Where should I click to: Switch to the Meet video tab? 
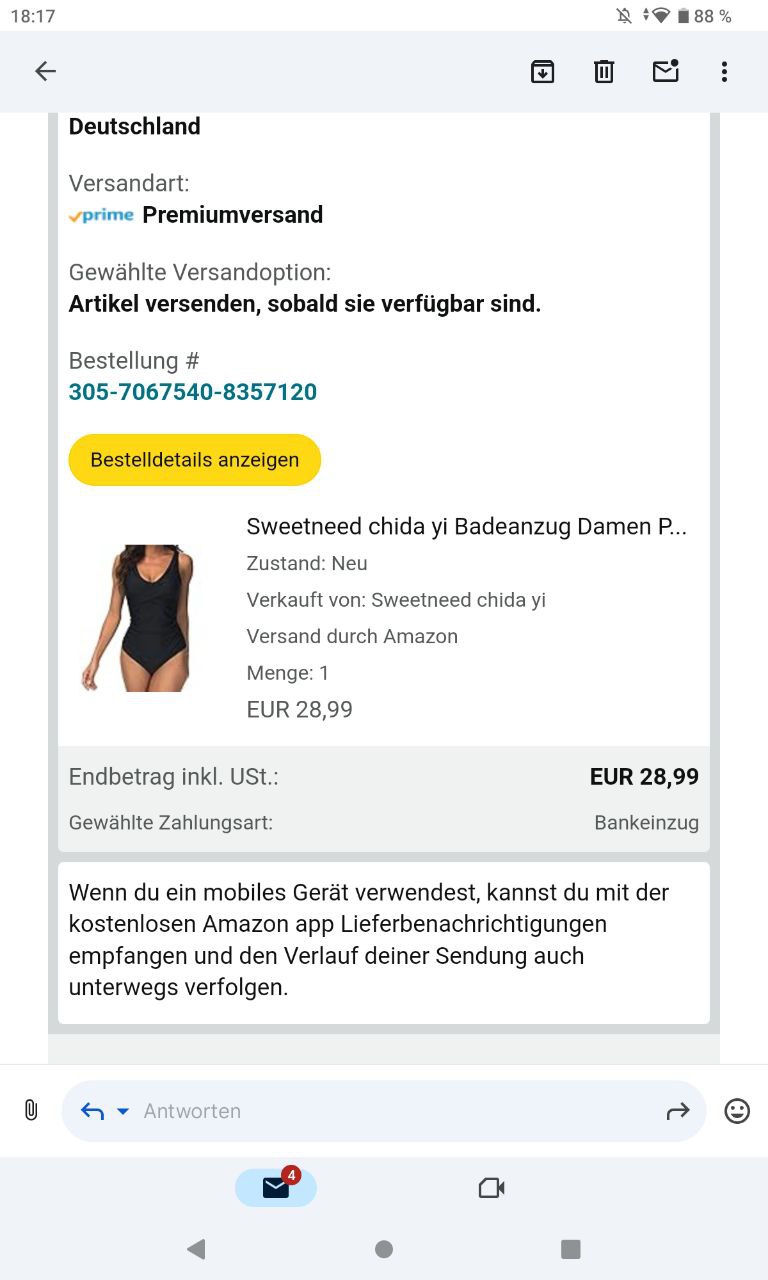(491, 1187)
